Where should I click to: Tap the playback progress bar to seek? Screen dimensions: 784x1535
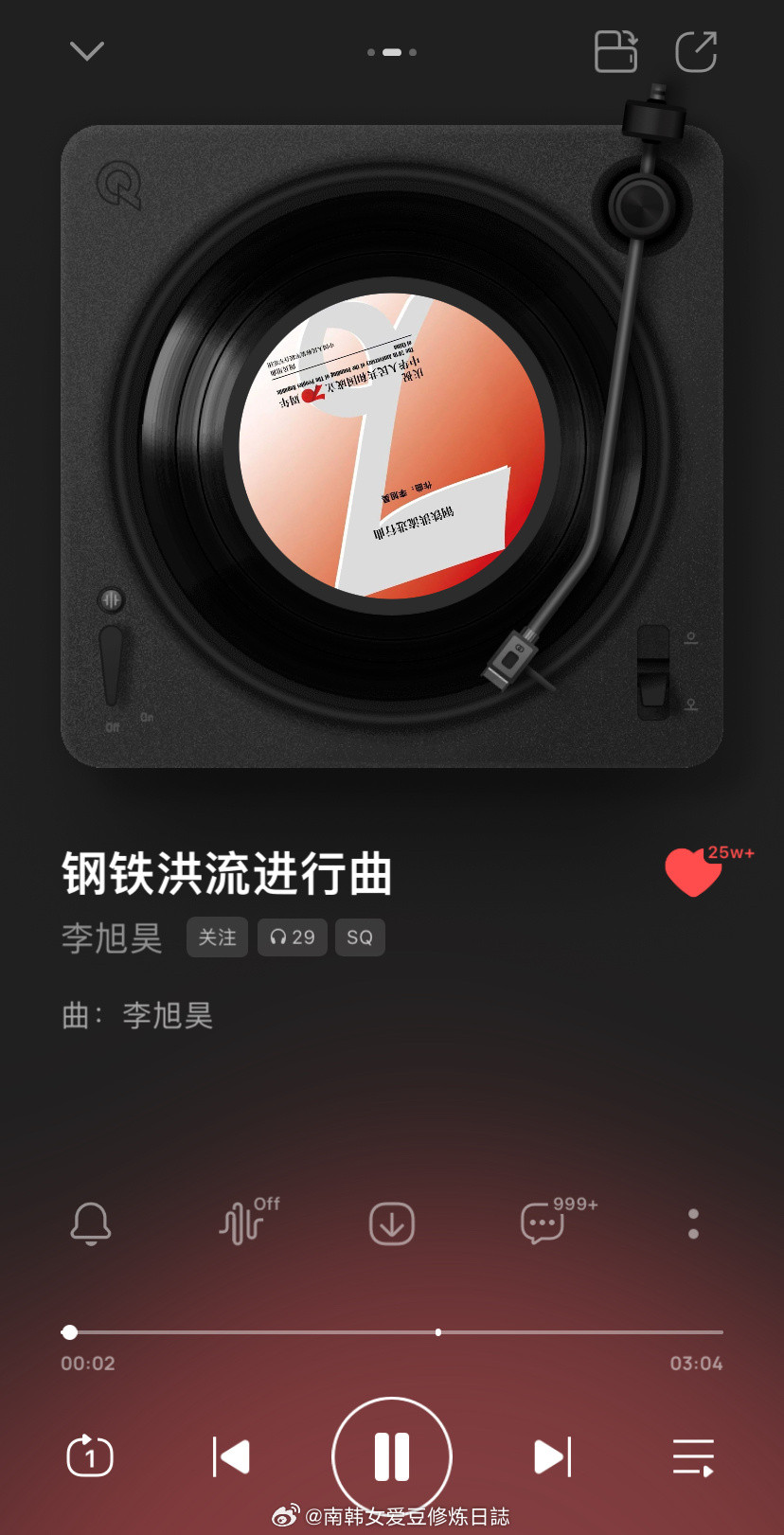point(392,1332)
